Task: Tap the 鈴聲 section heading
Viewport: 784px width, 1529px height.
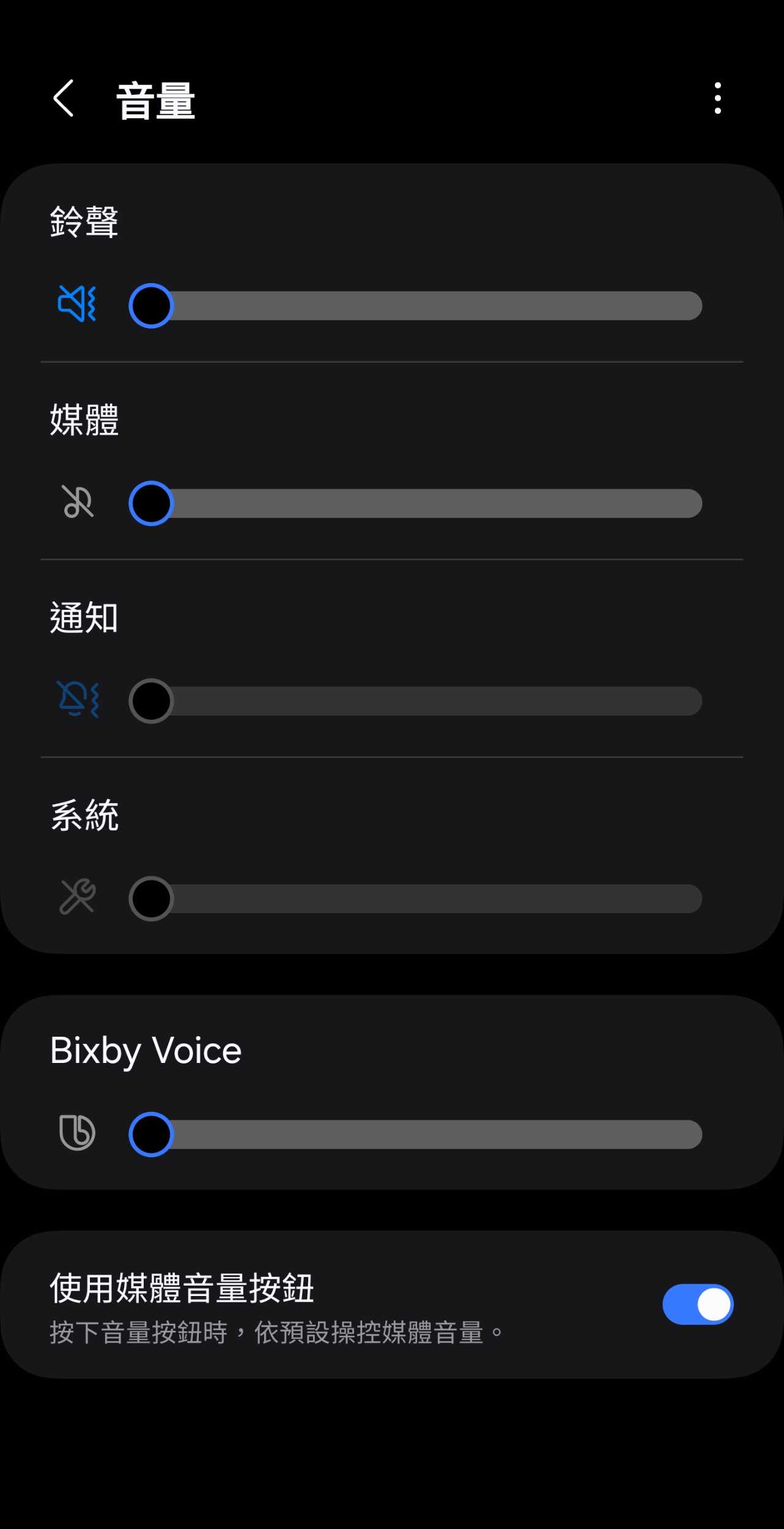Action: tap(86, 223)
